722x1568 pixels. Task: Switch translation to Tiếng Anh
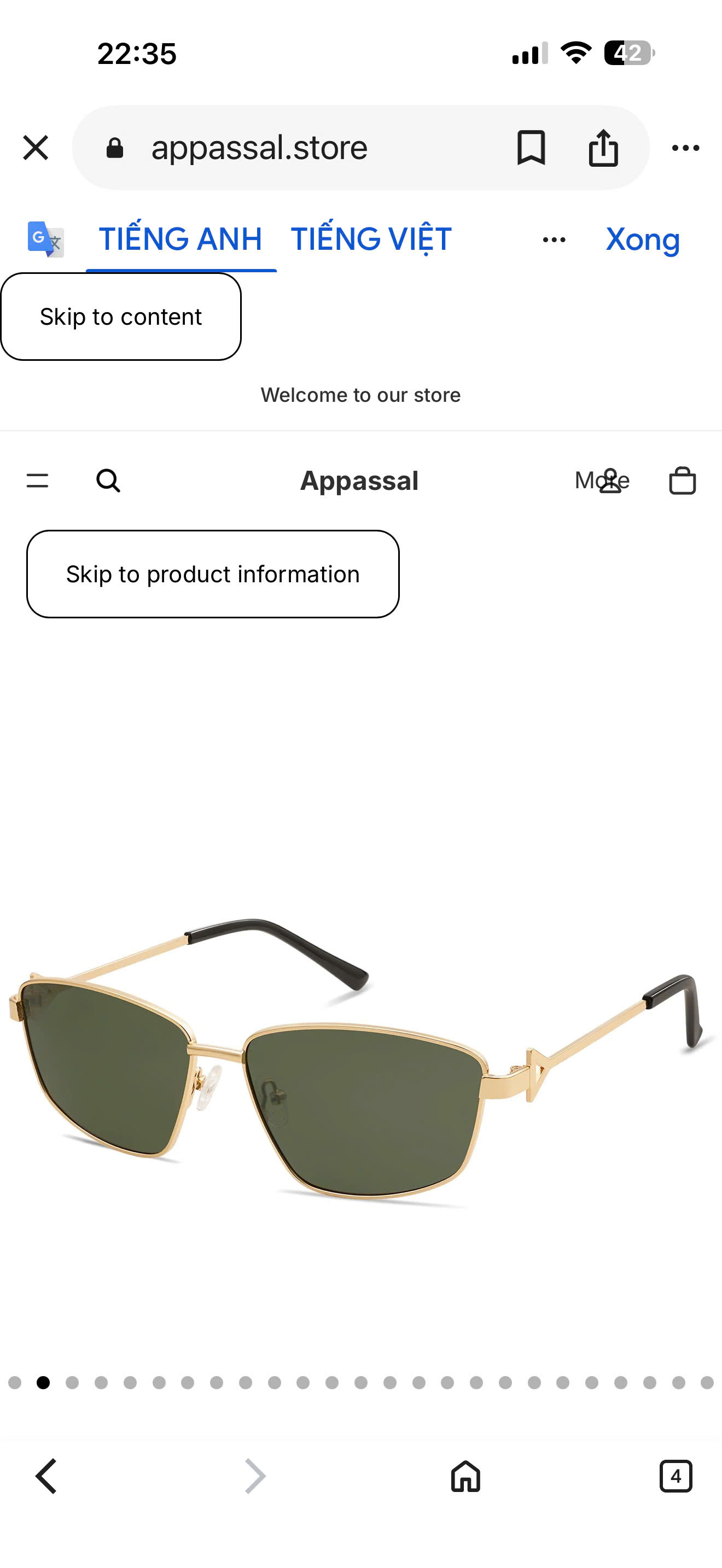(x=180, y=238)
